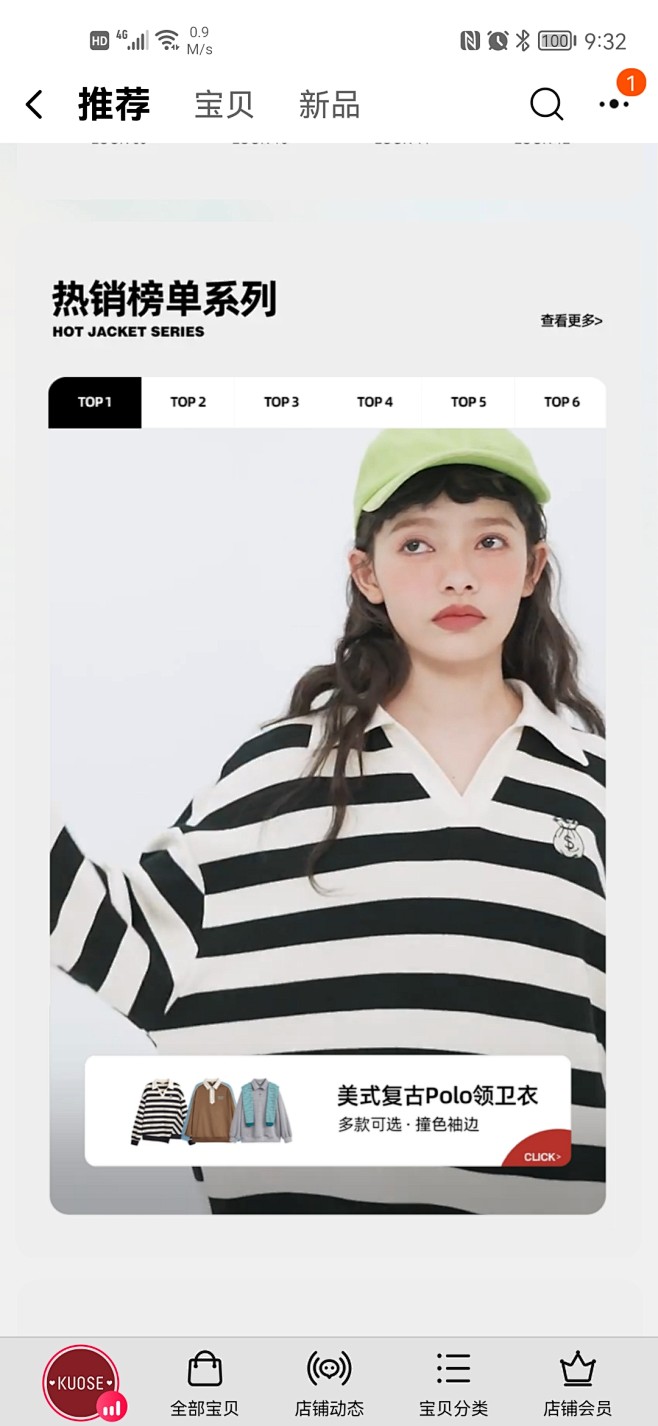Open the three-dot more menu
Image resolution: width=658 pixels, height=1426 pixels.
coord(614,103)
